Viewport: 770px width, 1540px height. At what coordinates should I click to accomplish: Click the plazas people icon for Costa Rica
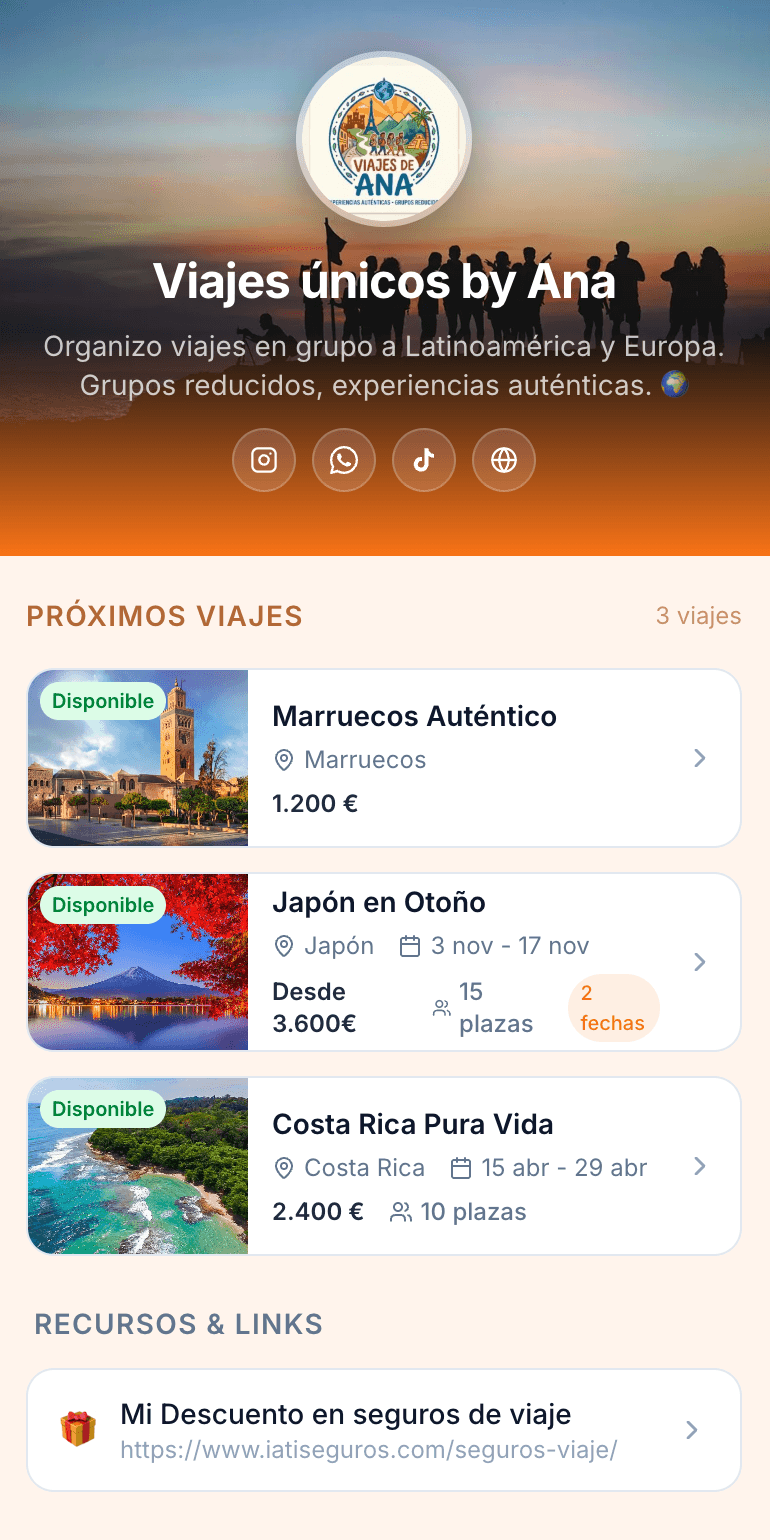(402, 1212)
